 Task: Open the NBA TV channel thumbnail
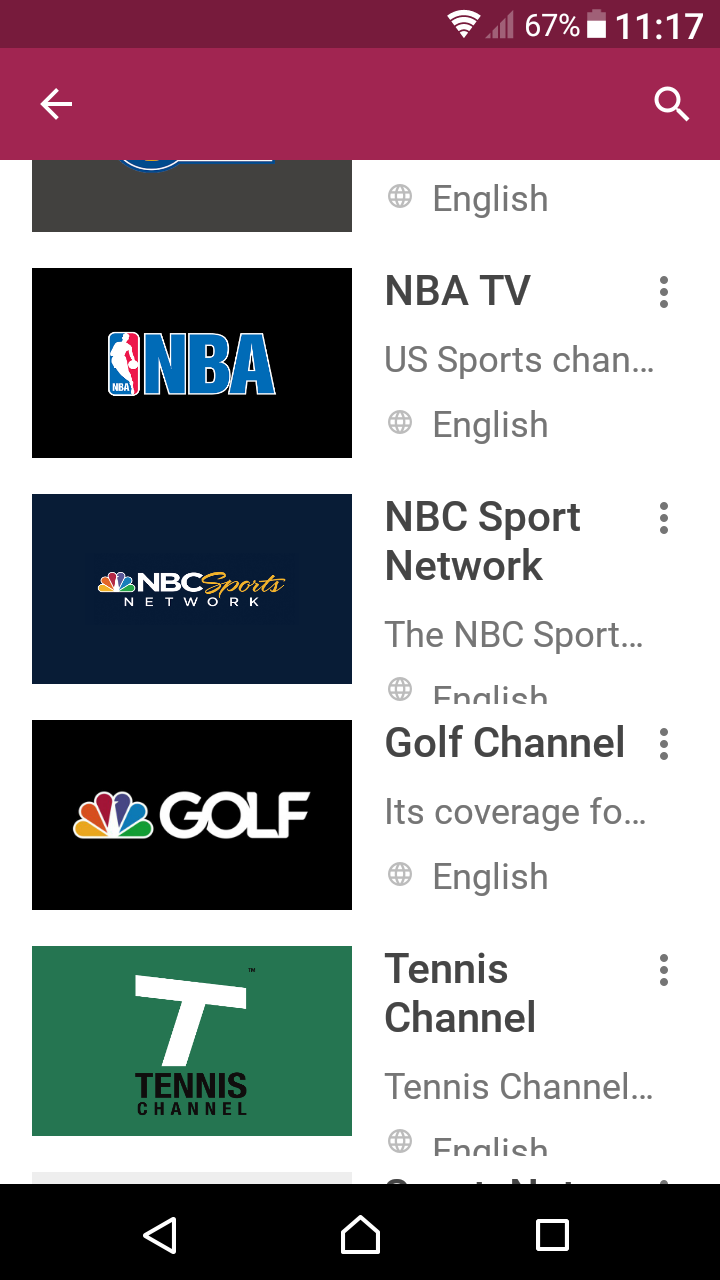coord(192,363)
